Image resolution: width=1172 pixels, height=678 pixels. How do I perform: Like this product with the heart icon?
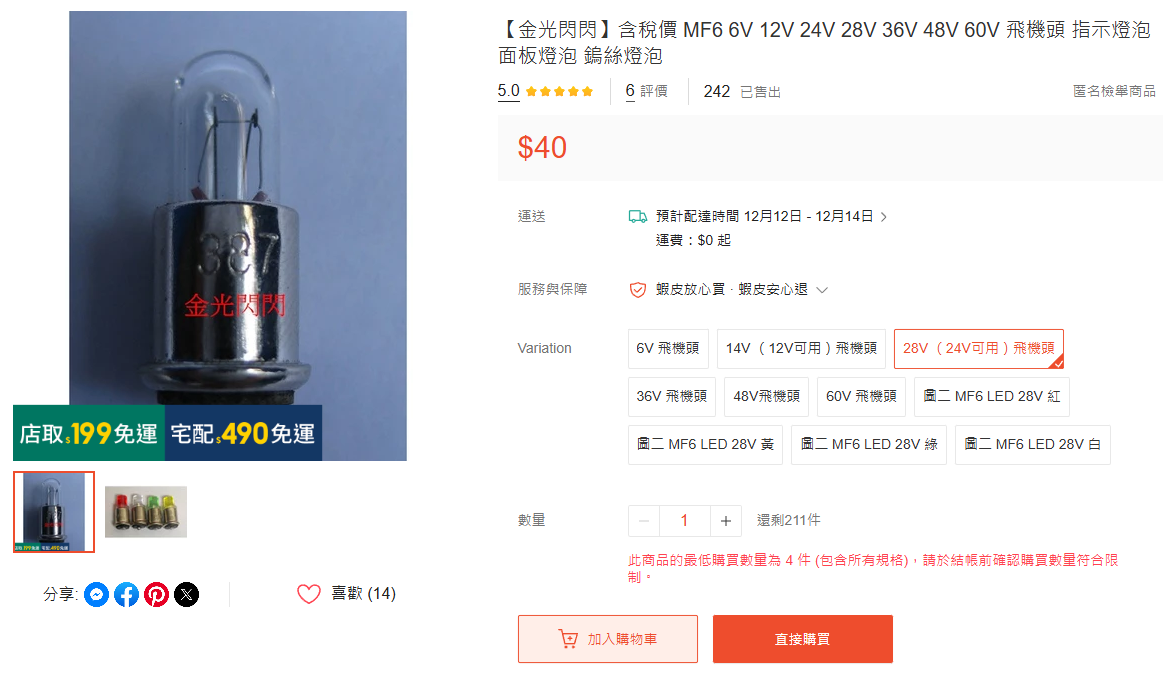[x=309, y=594]
